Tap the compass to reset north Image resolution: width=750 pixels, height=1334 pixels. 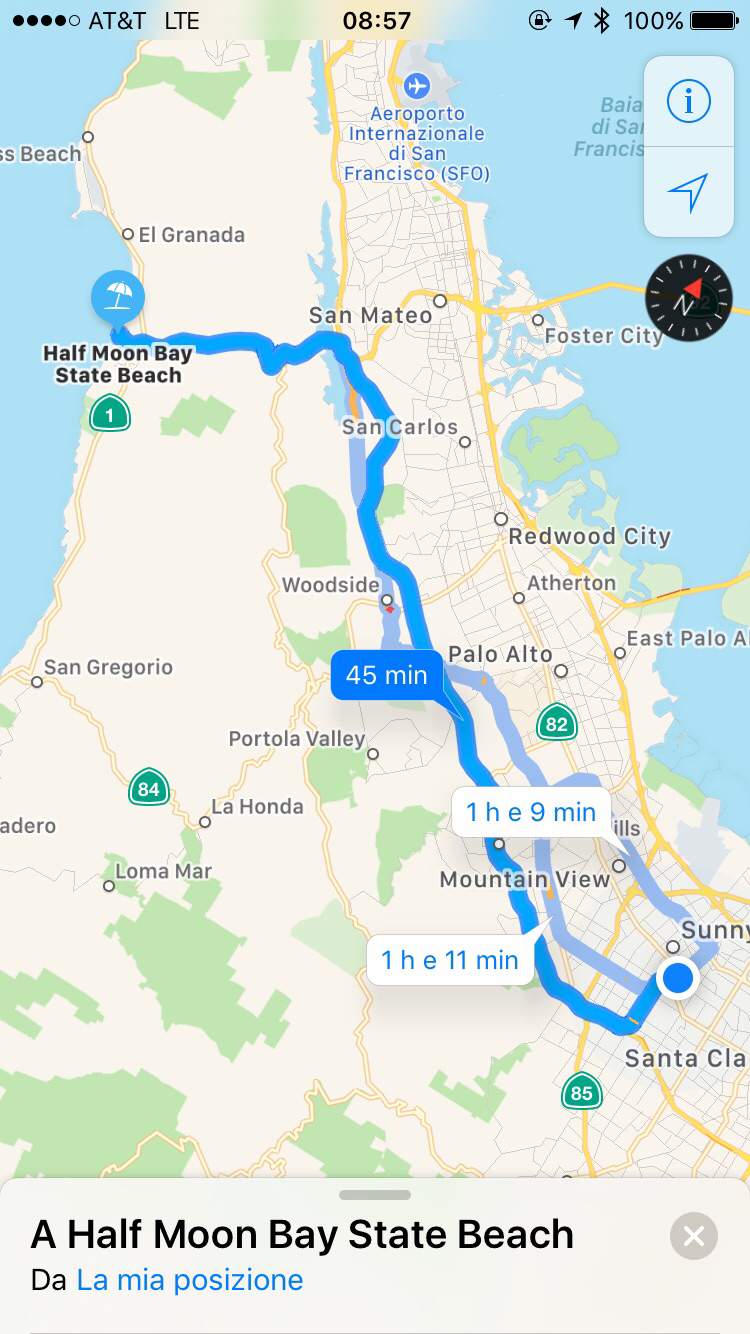pos(689,298)
